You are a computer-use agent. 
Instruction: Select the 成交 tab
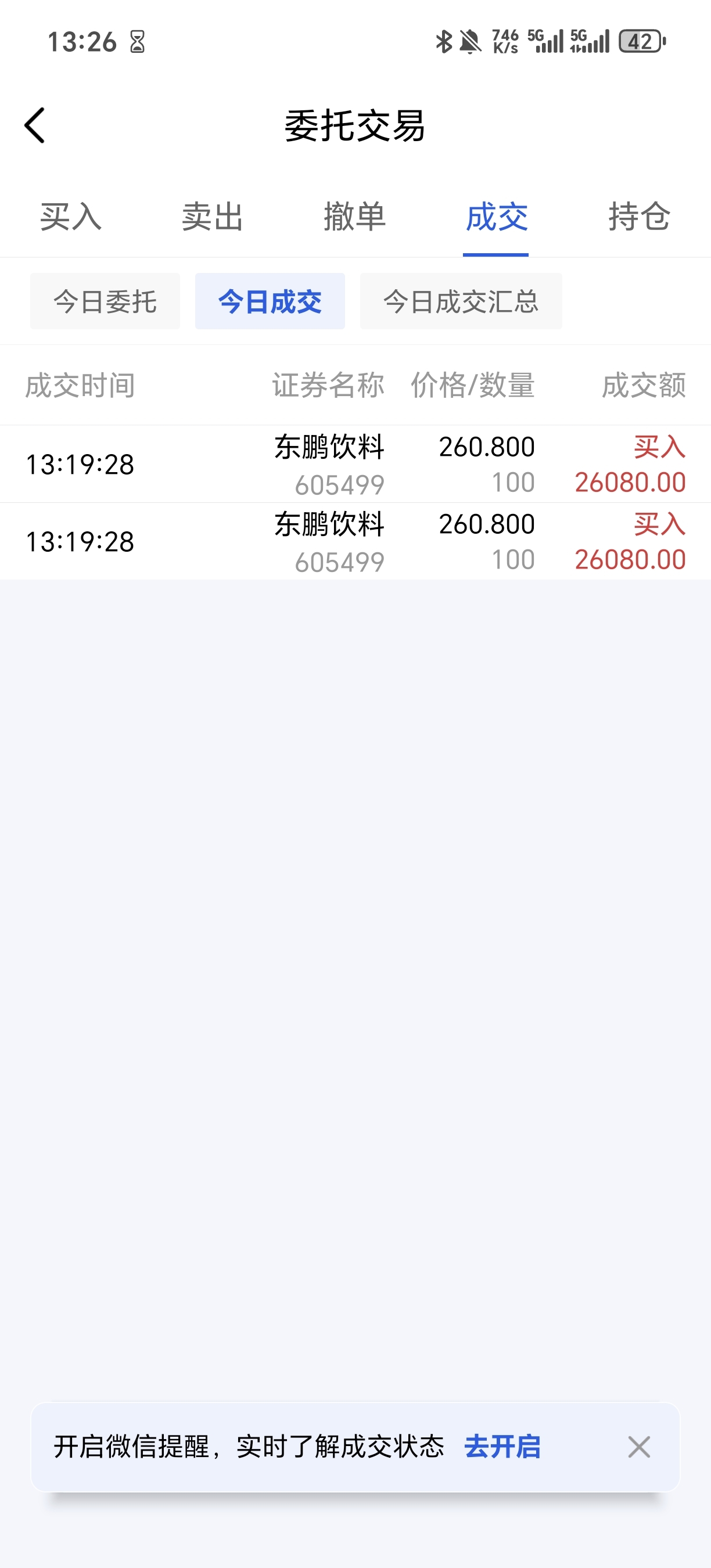497,217
